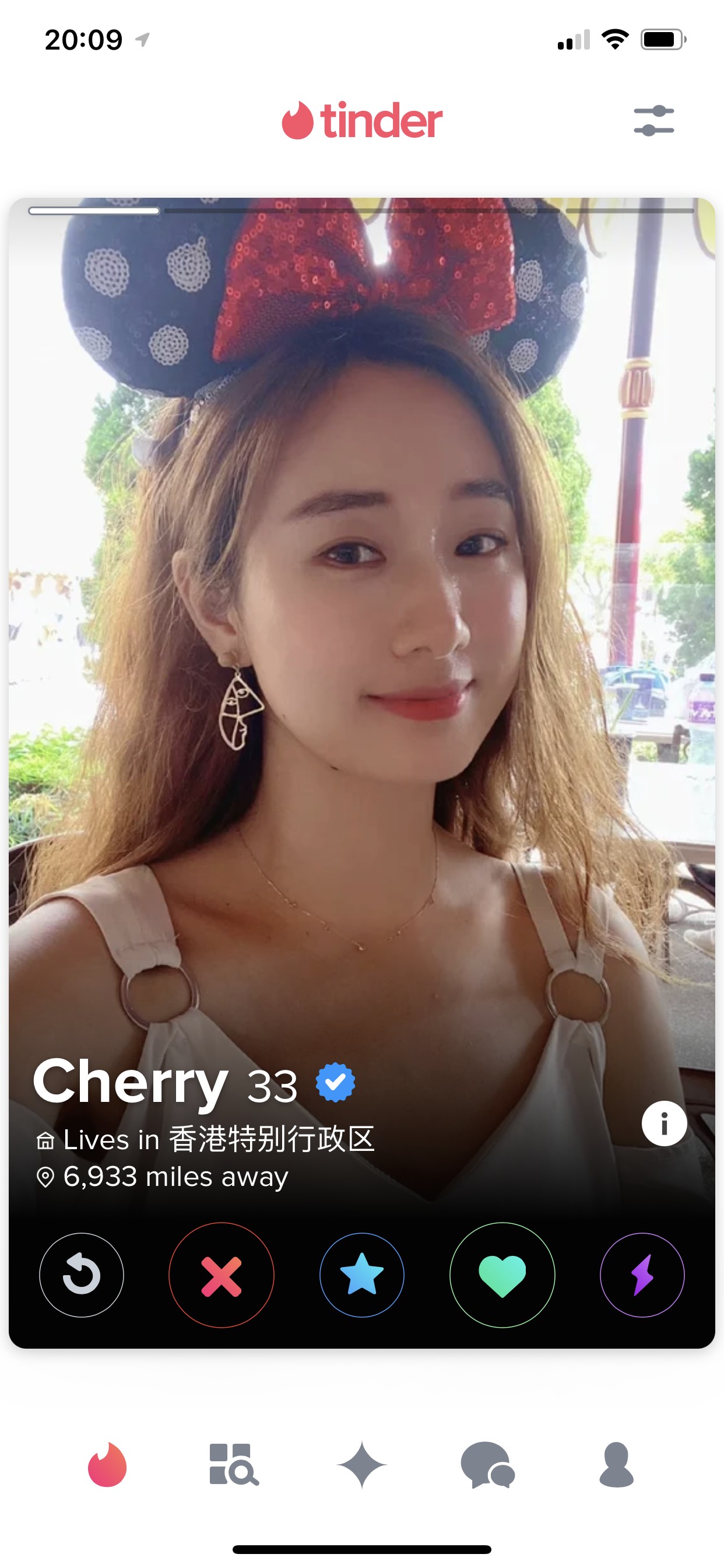This screenshot has width=724, height=1568.
Task: Open your Profile tab
Action: coord(616,1465)
